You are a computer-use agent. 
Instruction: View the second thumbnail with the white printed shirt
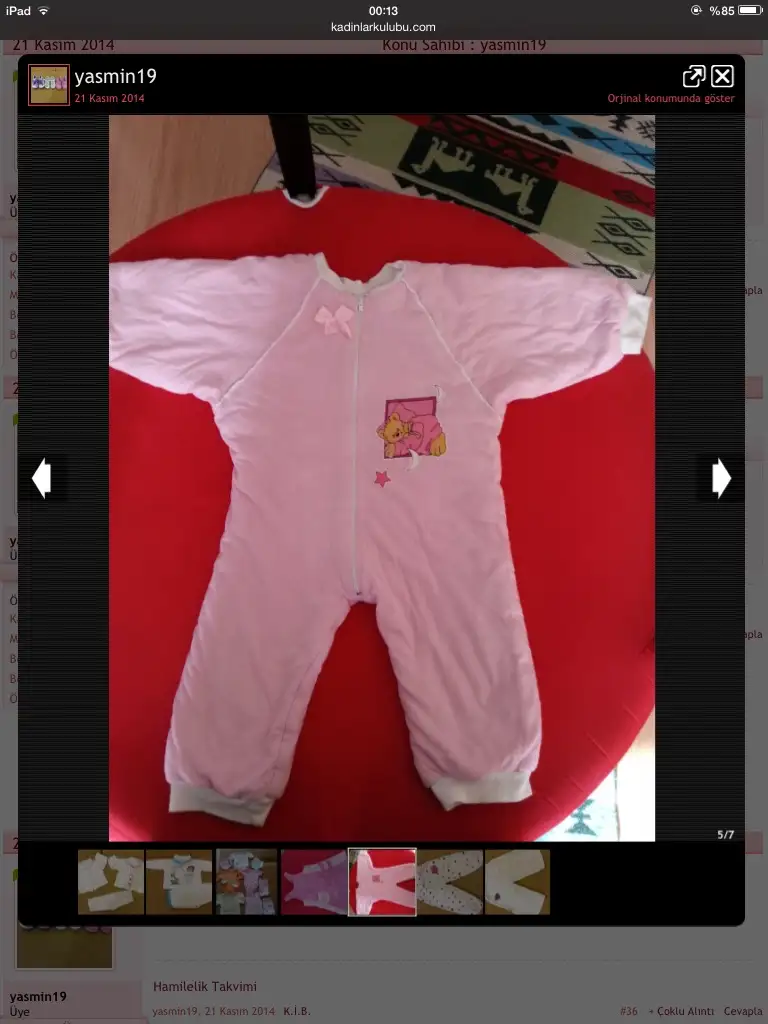pos(179,882)
